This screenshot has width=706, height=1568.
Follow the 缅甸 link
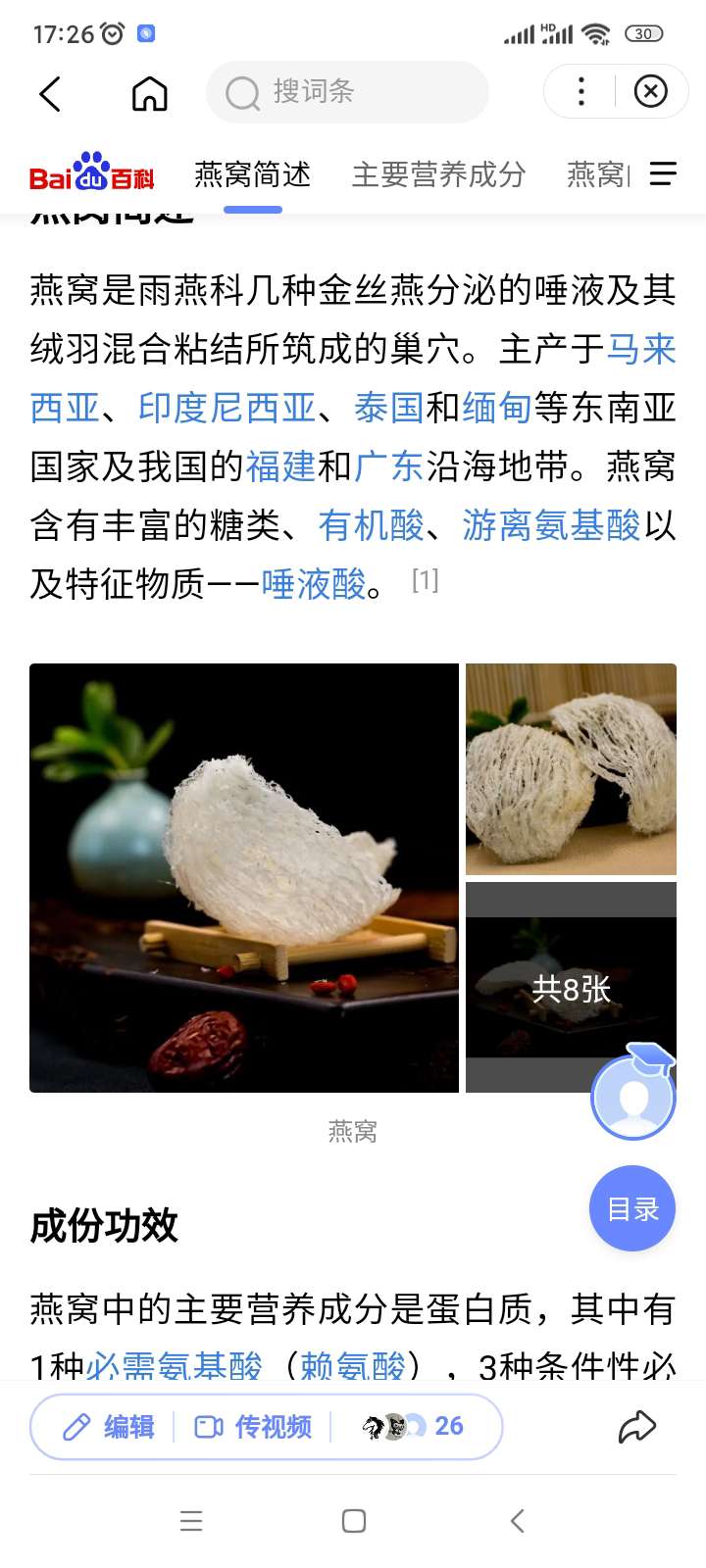click(496, 408)
